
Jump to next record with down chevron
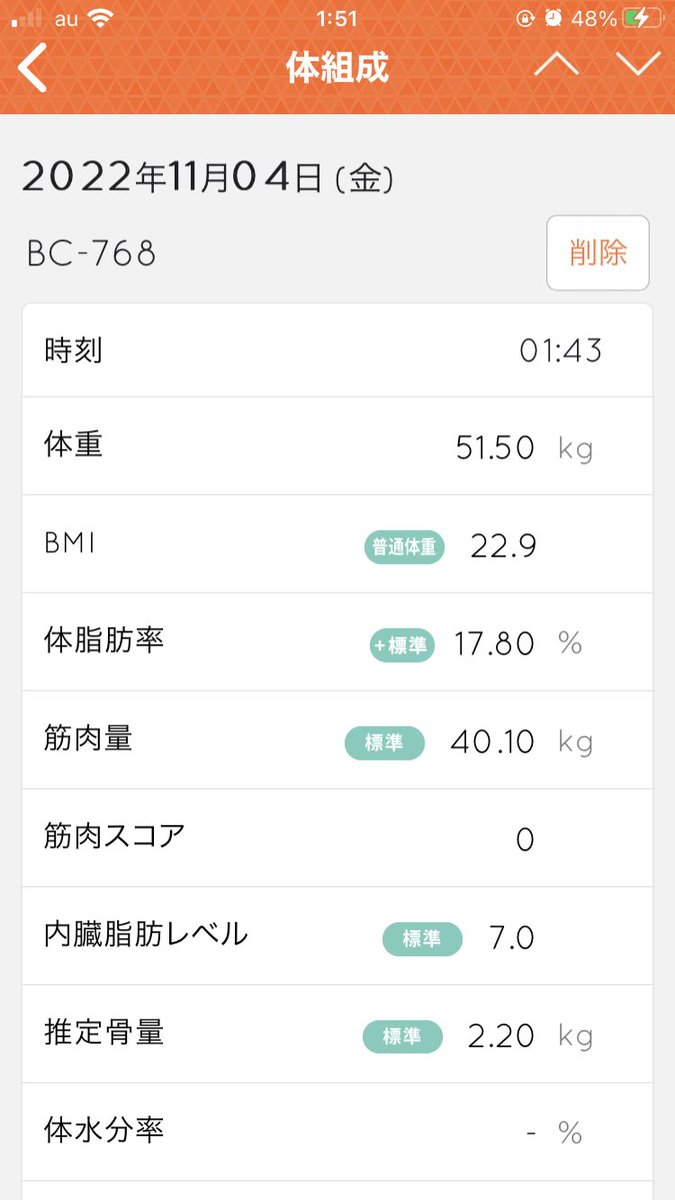(x=638, y=64)
